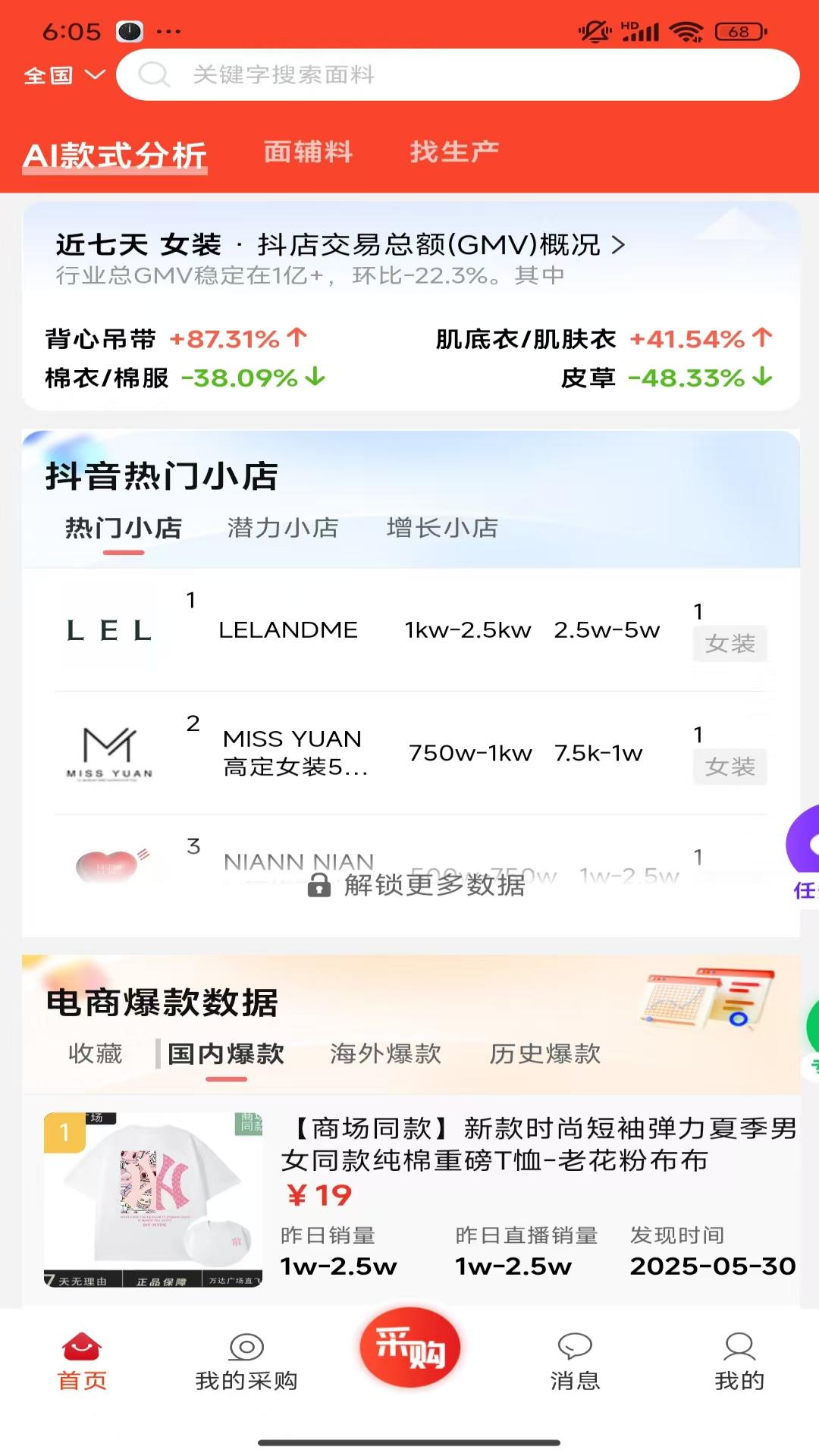This screenshot has width=819, height=1456.
Task: Expand the 历史爆款 history section
Action: (545, 1054)
